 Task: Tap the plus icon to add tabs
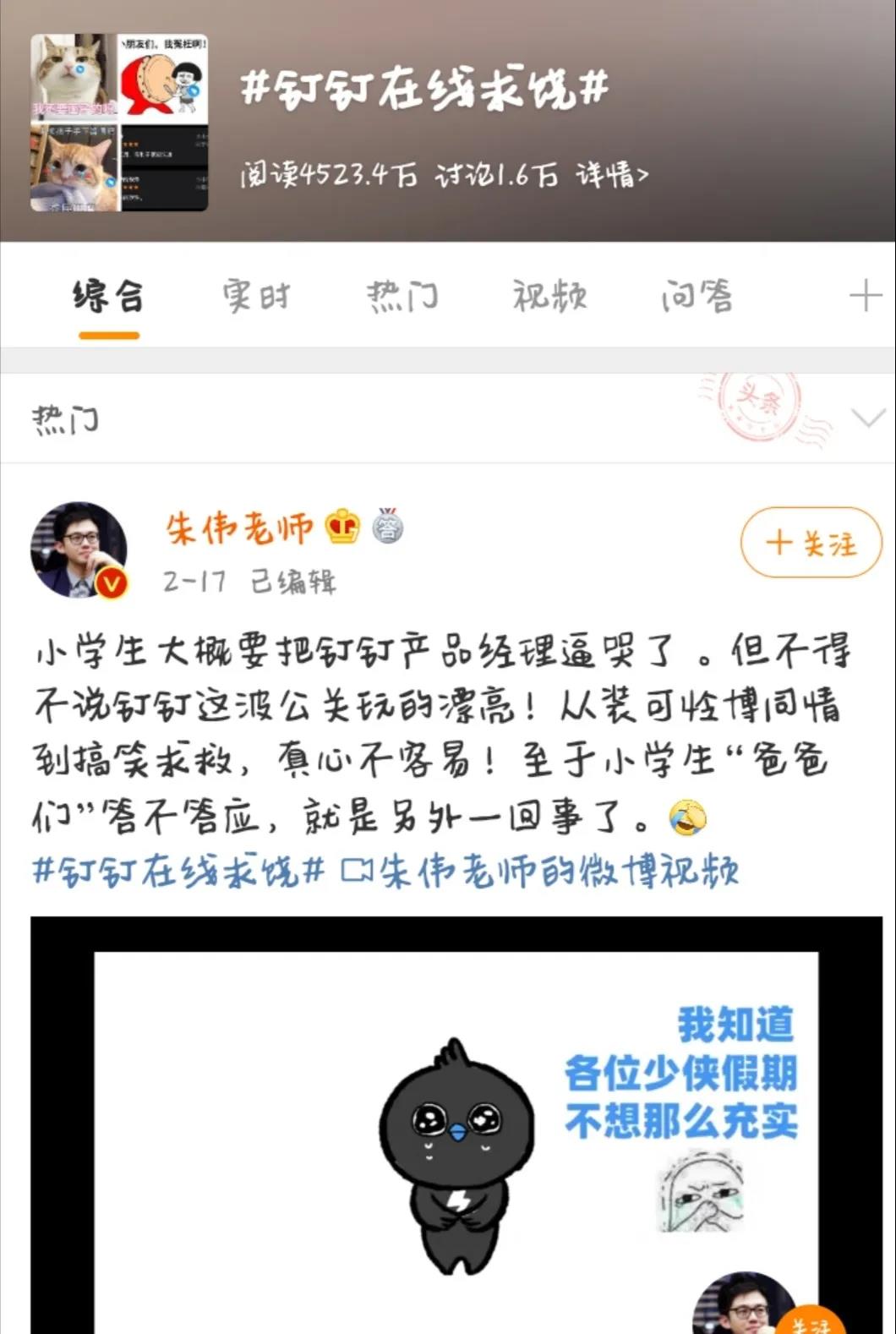click(x=865, y=297)
